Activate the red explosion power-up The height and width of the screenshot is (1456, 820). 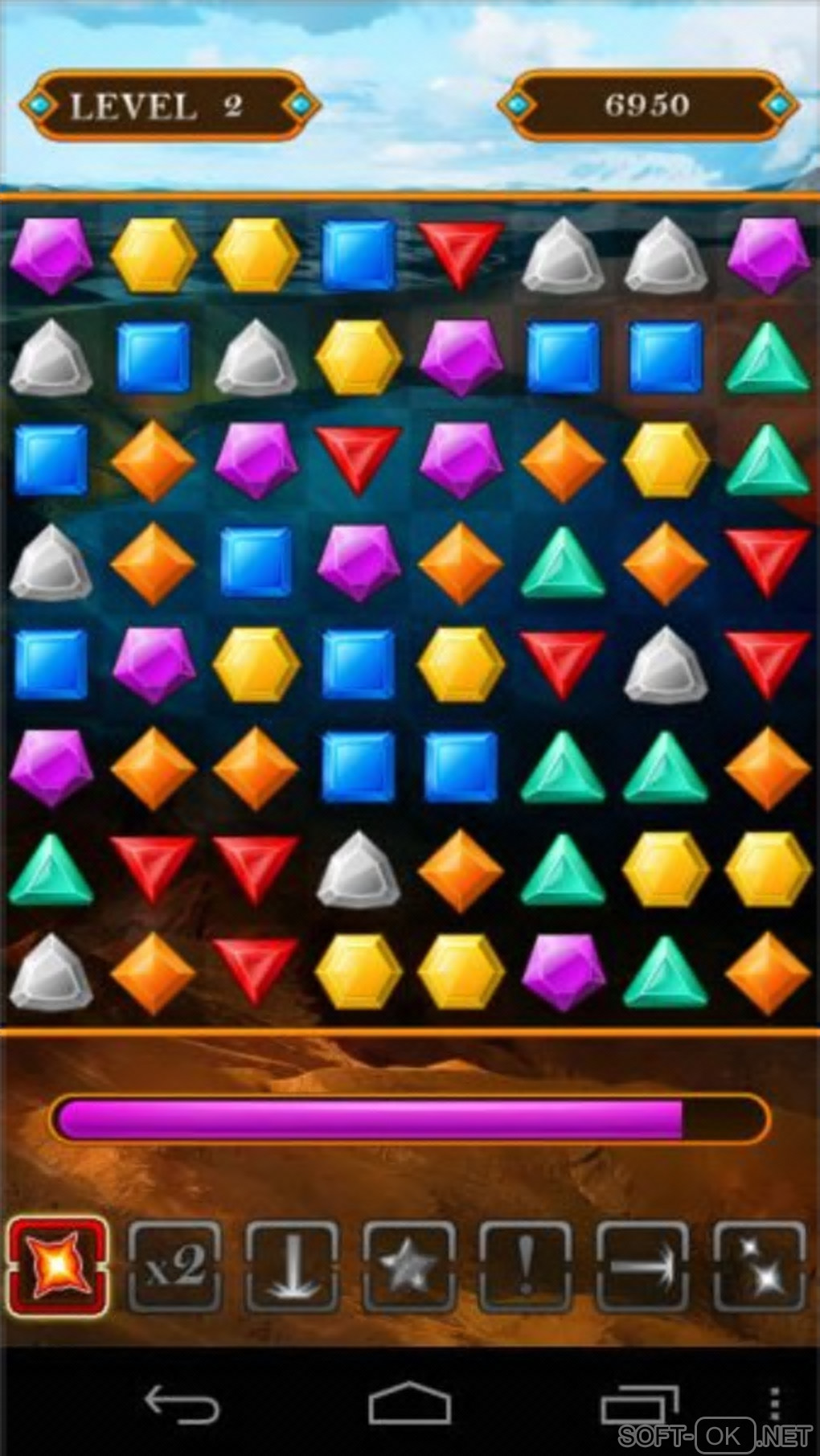point(58,1267)
